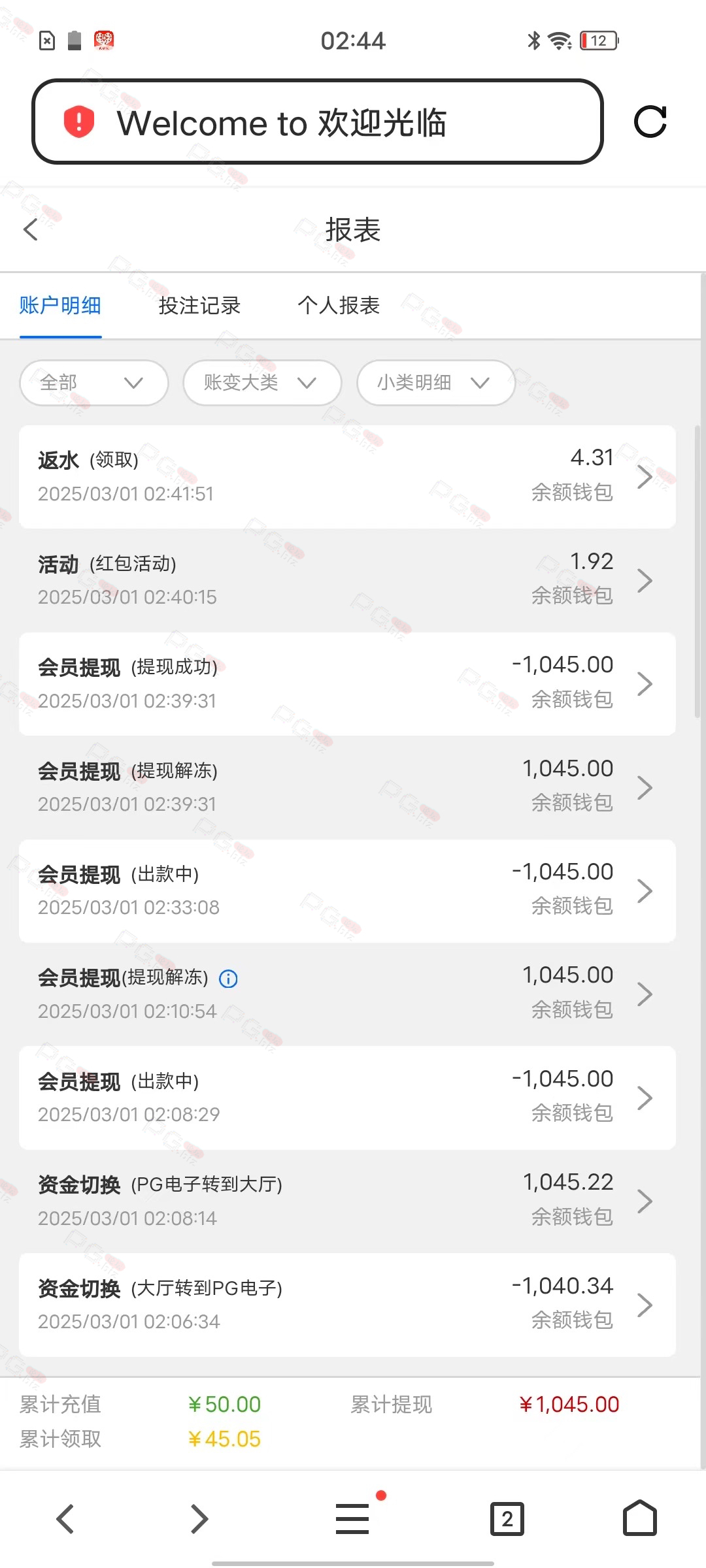Open the browser menu with red dot
The width and height of the screenshot is (706, 1568).
[353, 1518]
